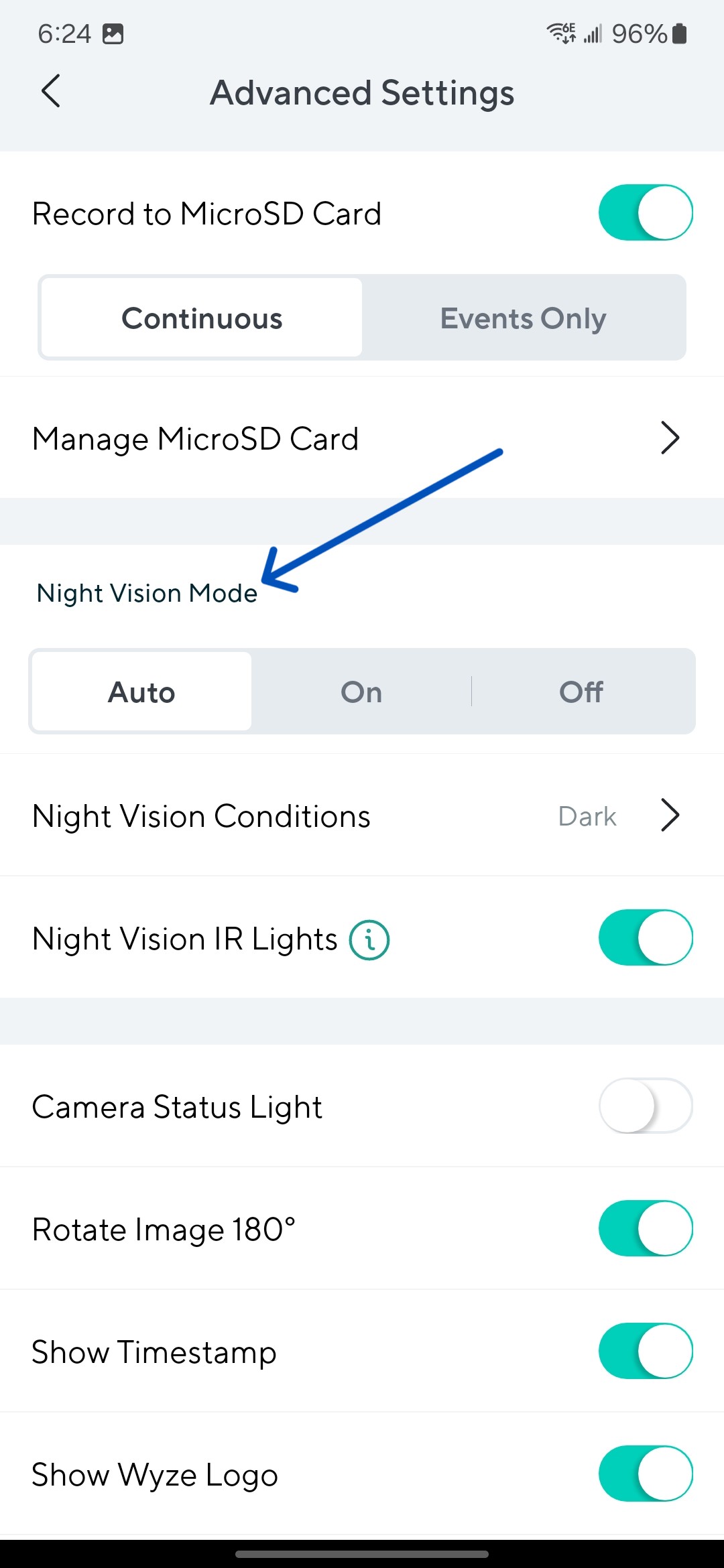Turn off Record to MicroSD Card

coord(645,213)
